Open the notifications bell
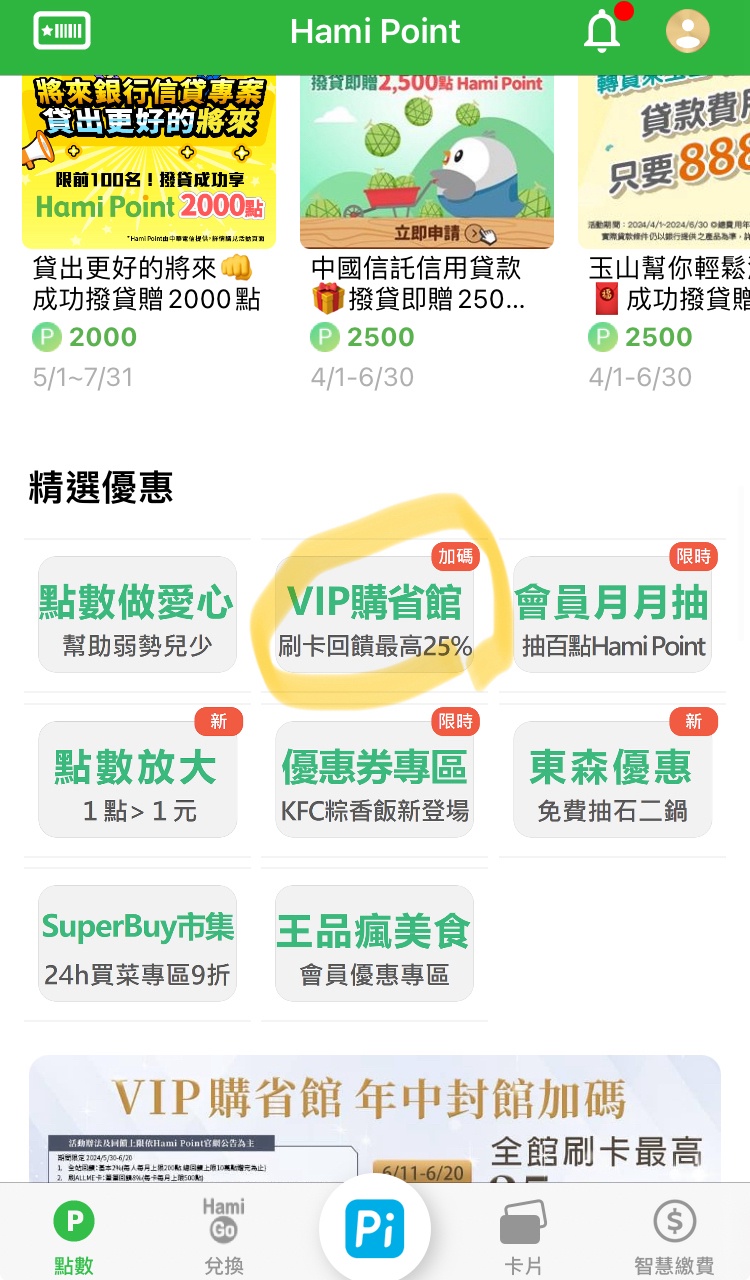Viewport: 750px width, 1280px height. (x=603, y=32)
